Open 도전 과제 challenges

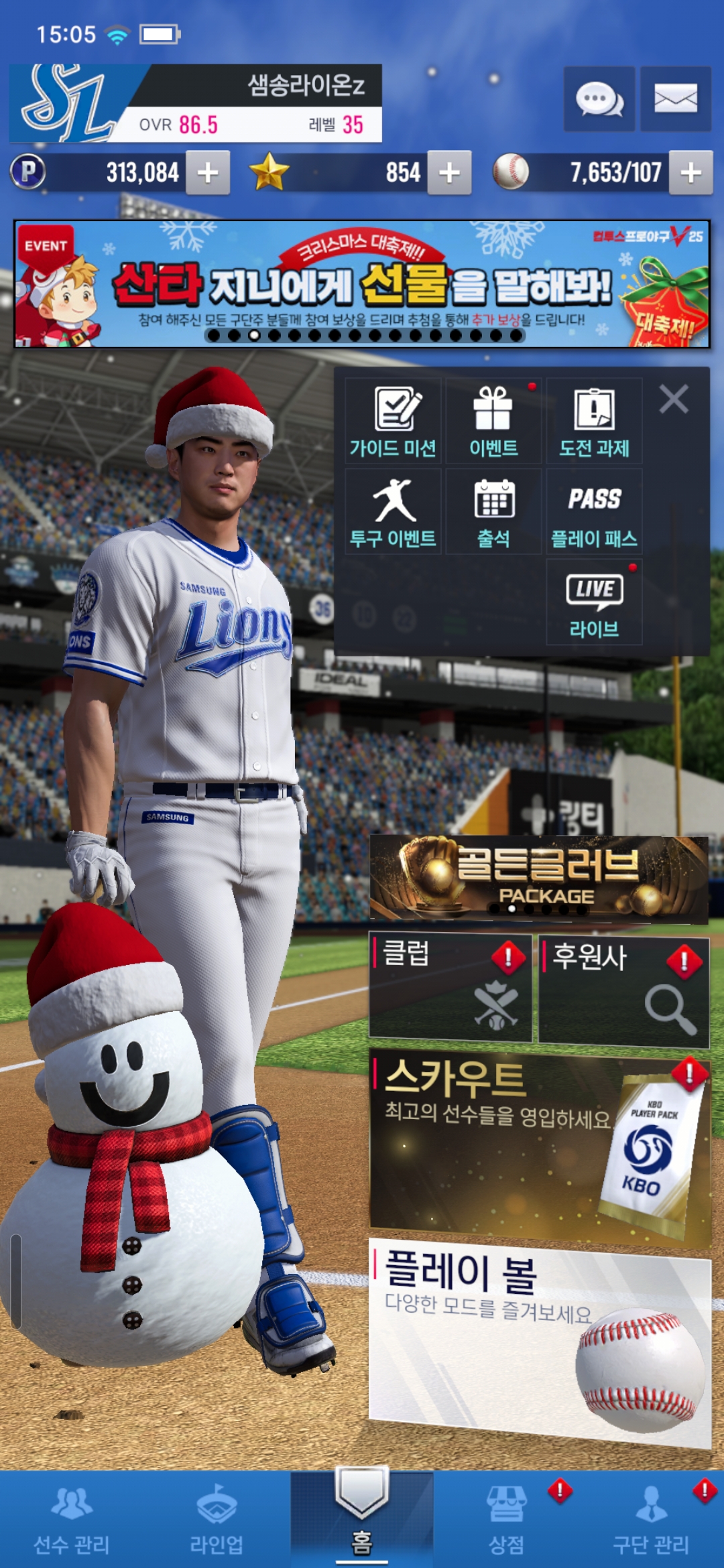click(x=594, y=421)
